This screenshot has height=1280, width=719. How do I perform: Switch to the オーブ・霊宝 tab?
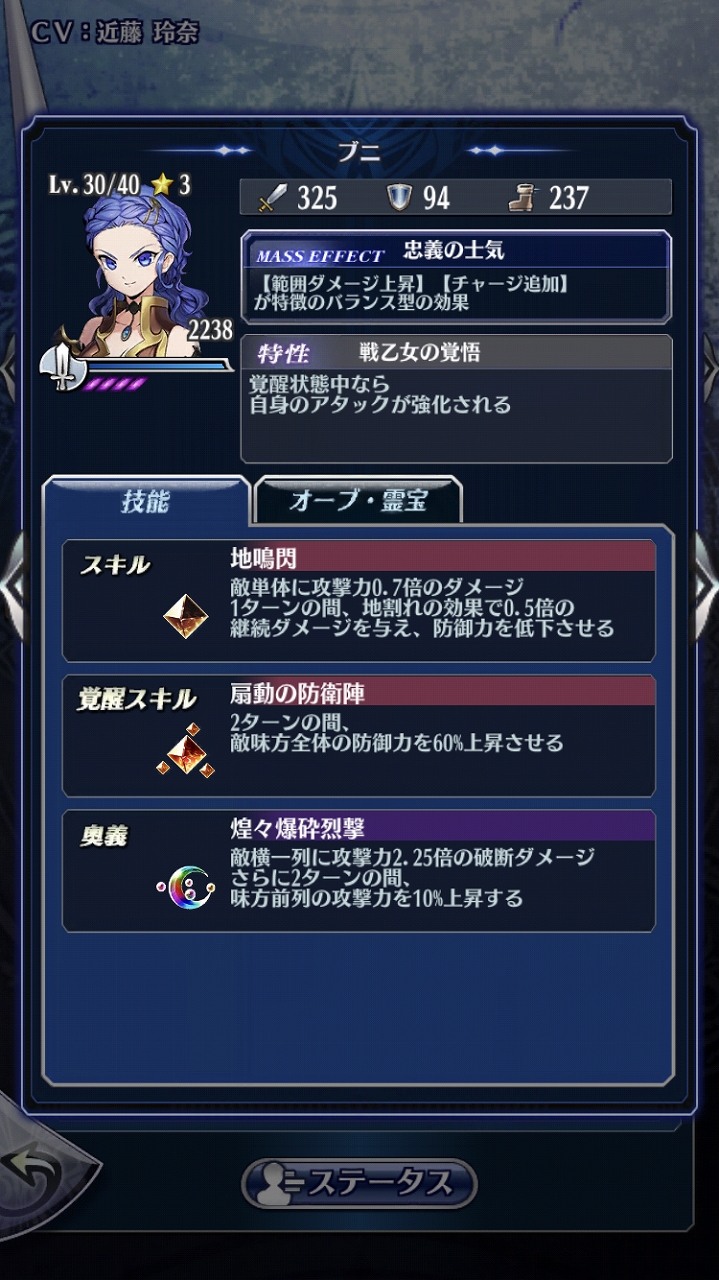[358, 500]
